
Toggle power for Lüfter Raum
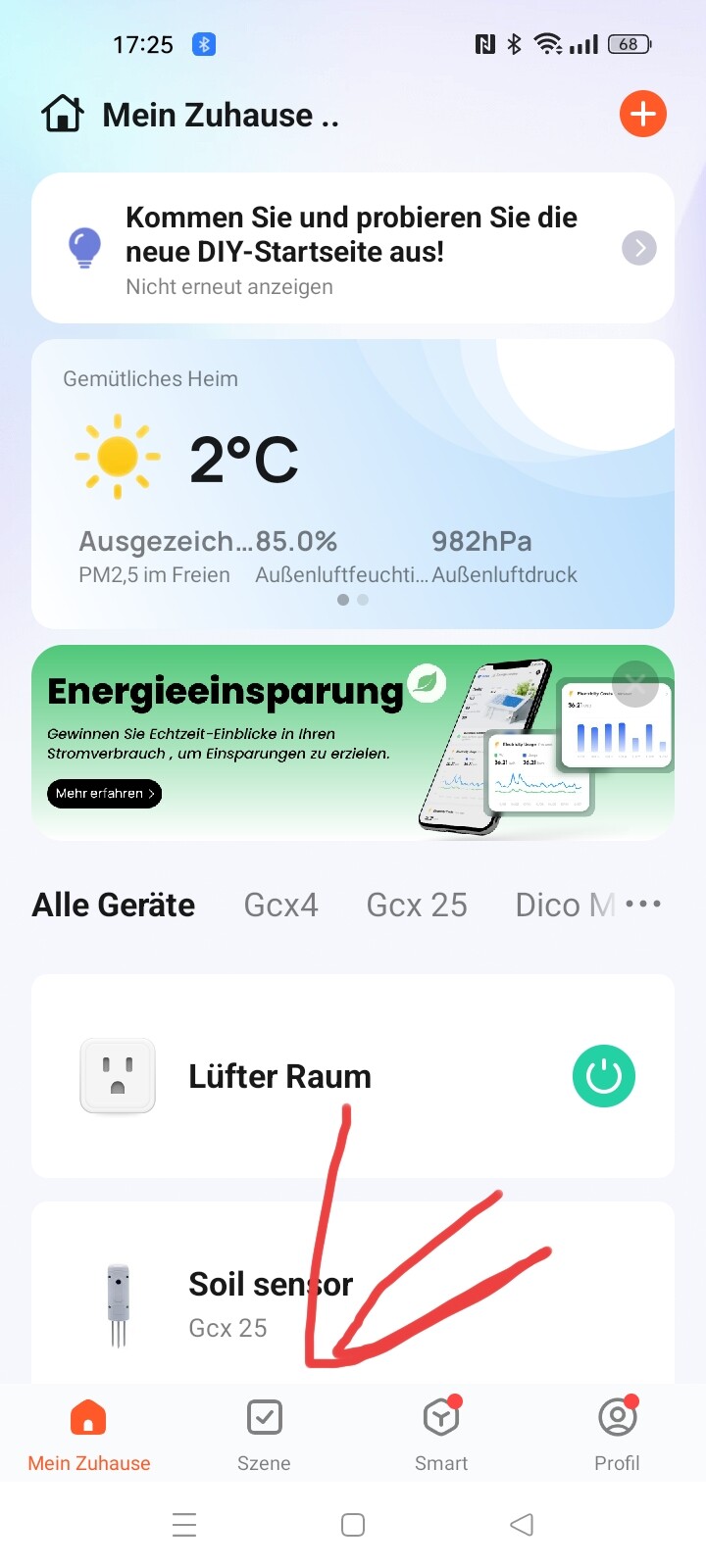coord(603,1076)
